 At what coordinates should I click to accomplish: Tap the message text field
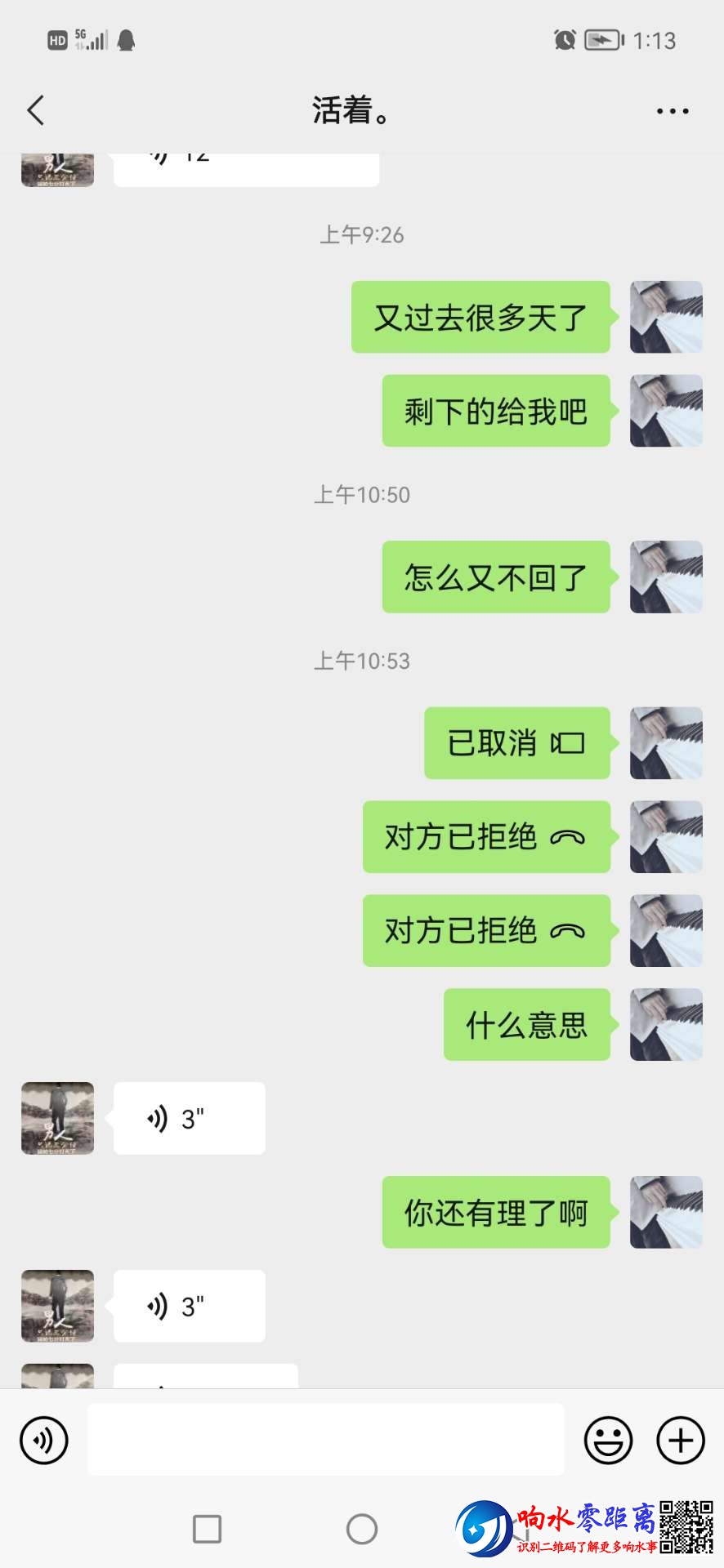coord(325,1440)
